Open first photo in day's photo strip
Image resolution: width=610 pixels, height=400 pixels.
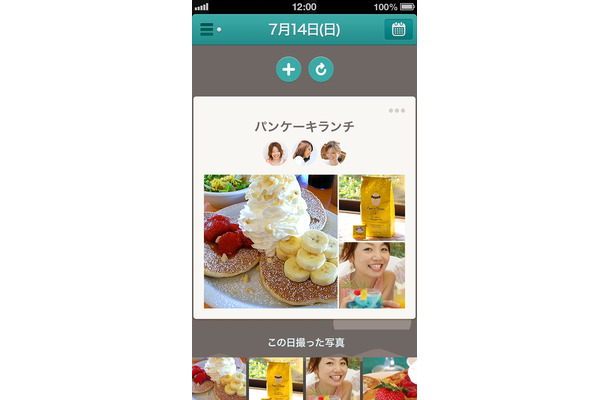(219, 379)
